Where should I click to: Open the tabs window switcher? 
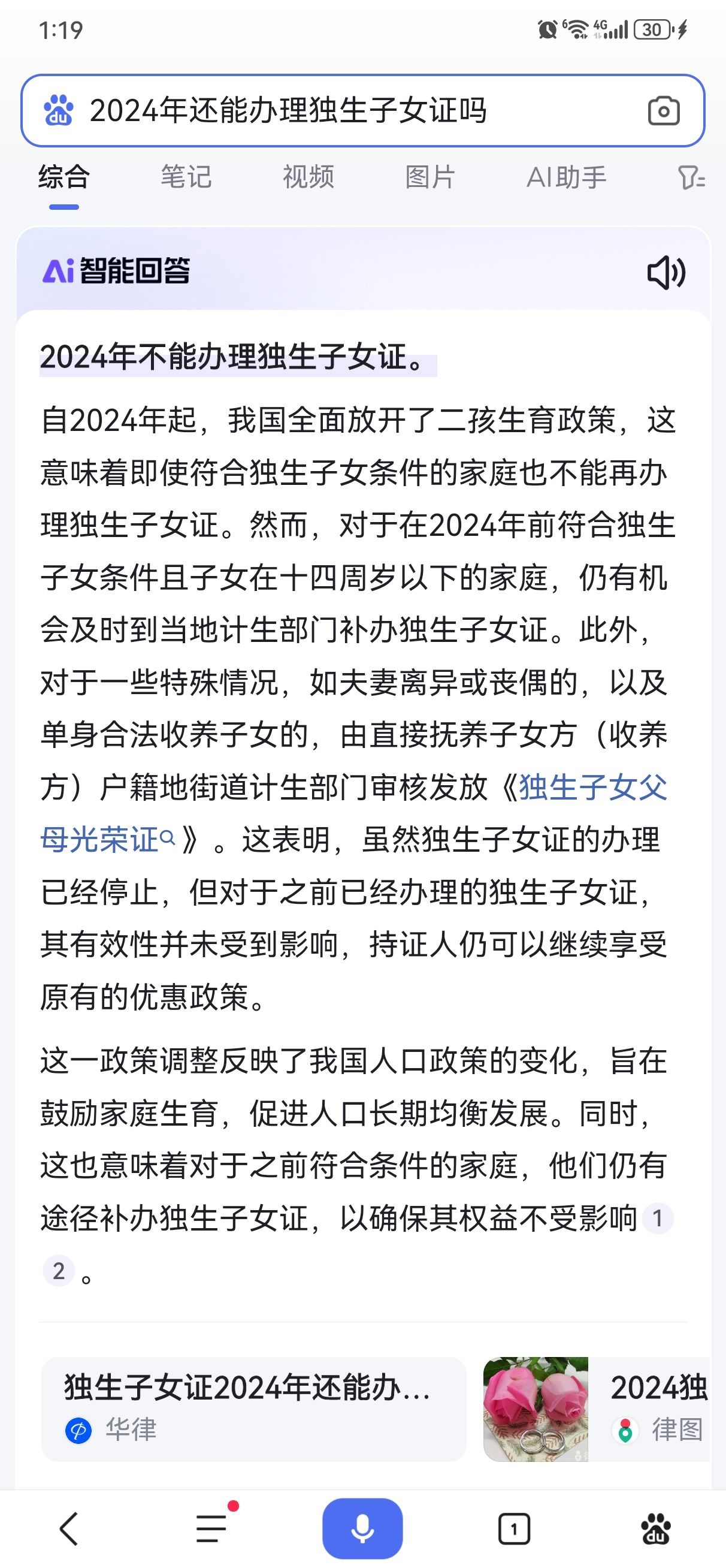pyautogui.click(x=514, y=1528)
